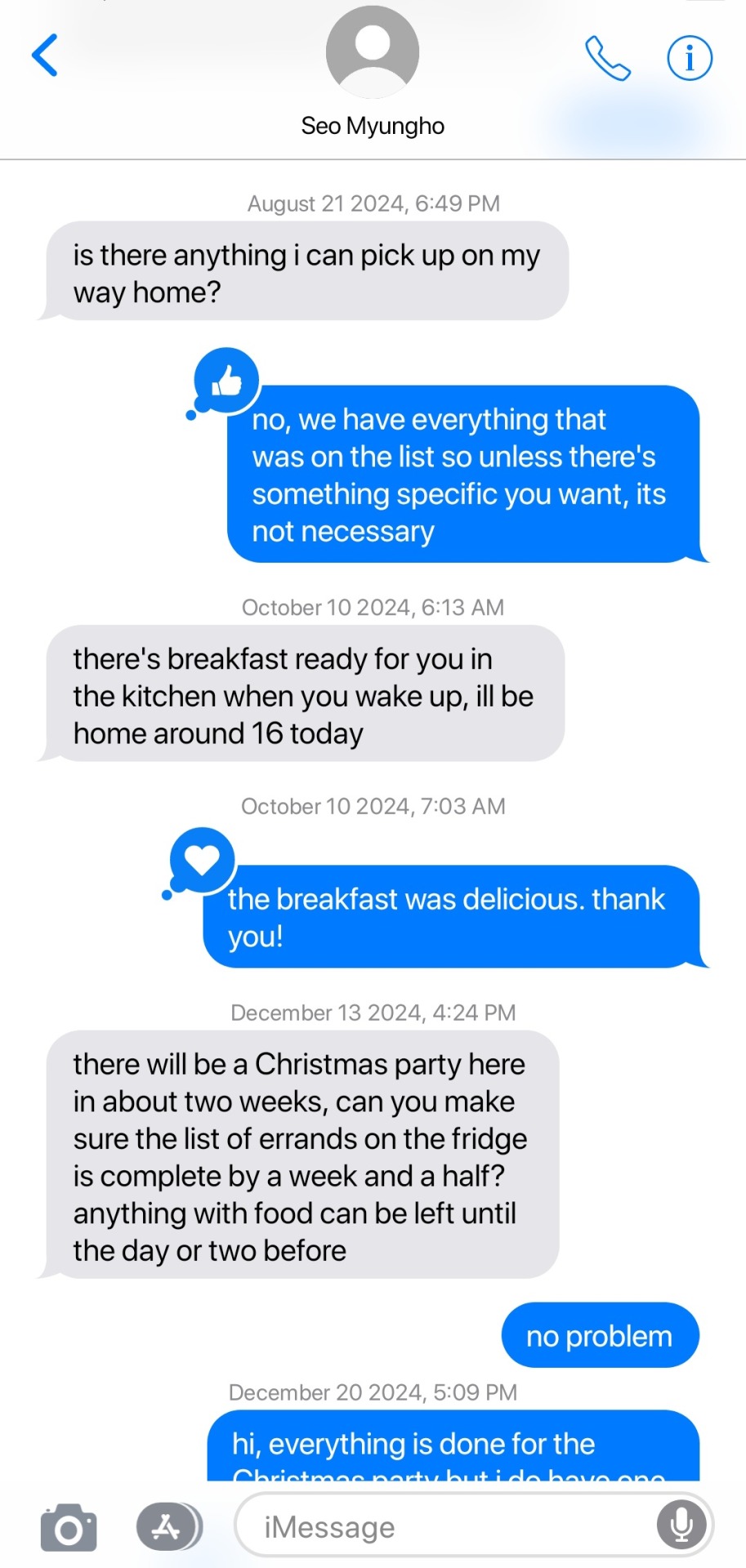Viewport: 746px width, 1568px height.
Task: Open Seo Myungho's contact avatar
Action: coord(373,52)
